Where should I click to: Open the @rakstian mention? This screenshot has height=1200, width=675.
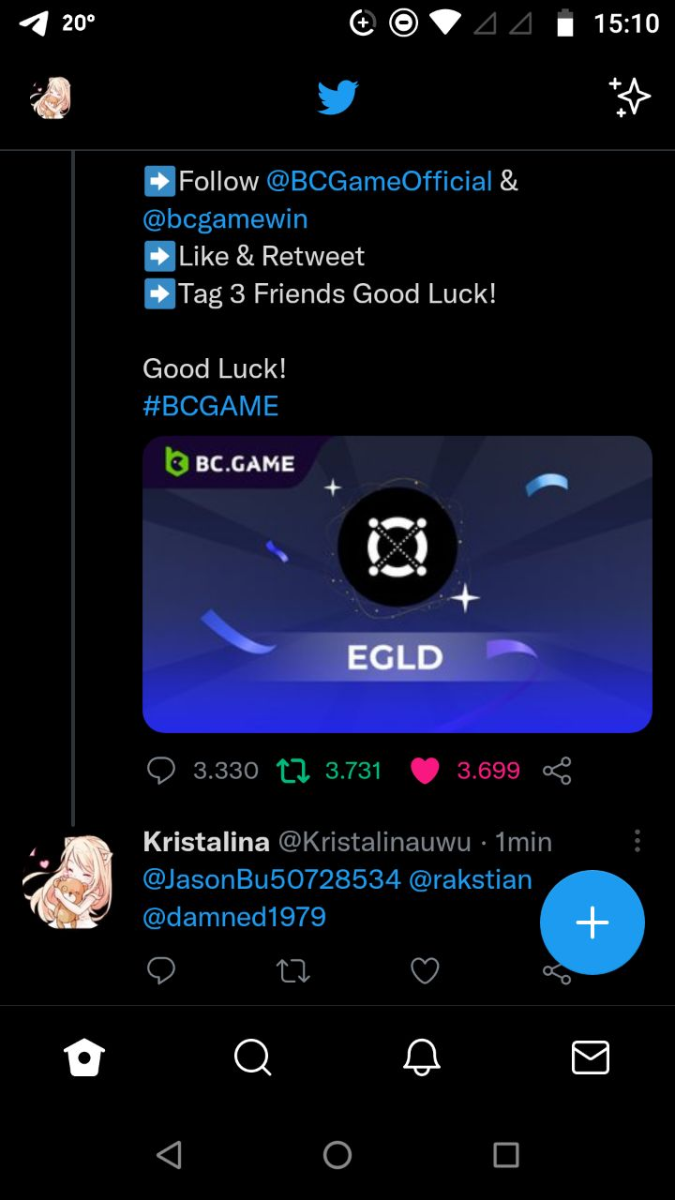point(470,880)
